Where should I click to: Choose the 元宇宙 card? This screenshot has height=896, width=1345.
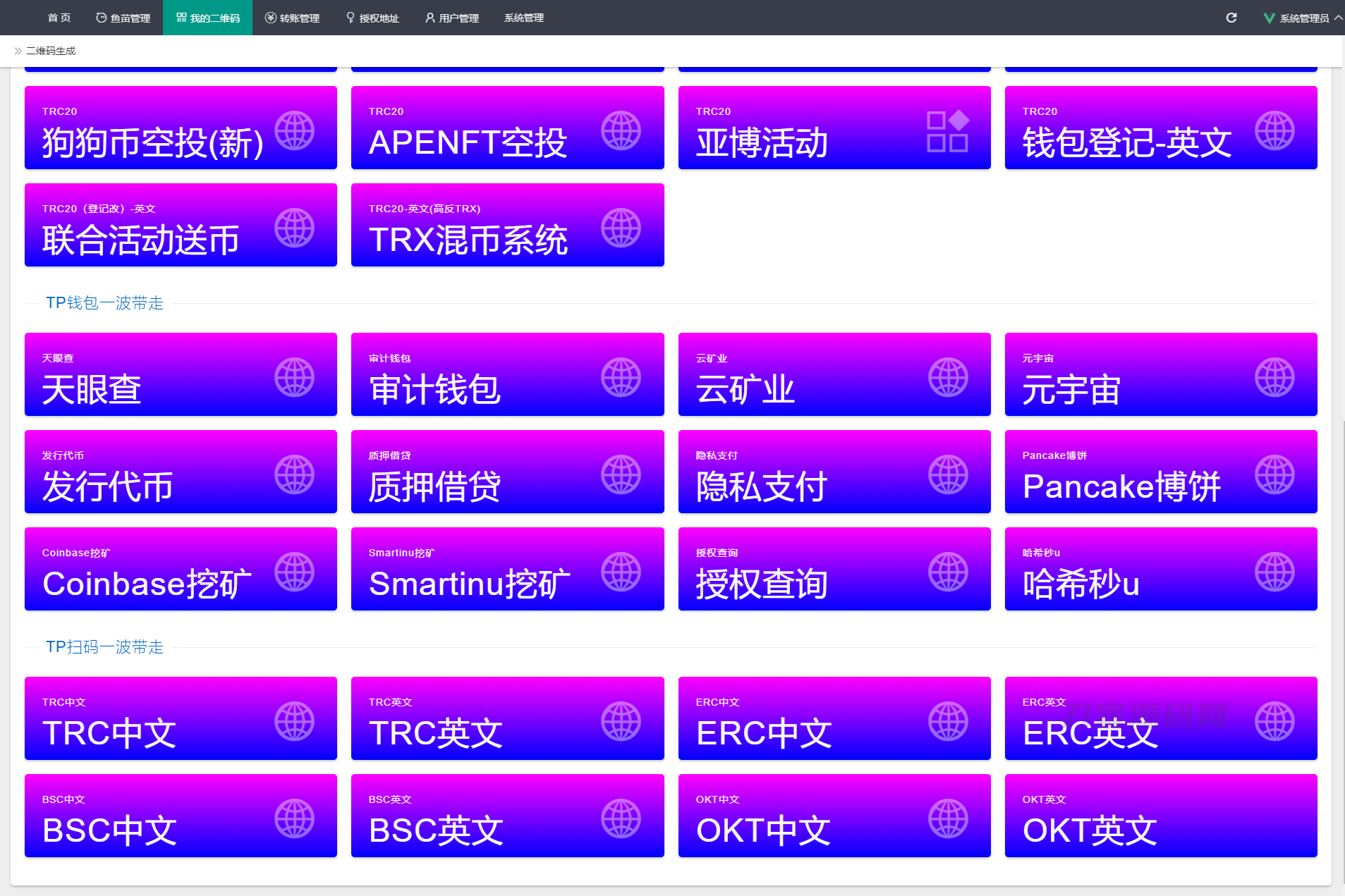click(1161, 374)
